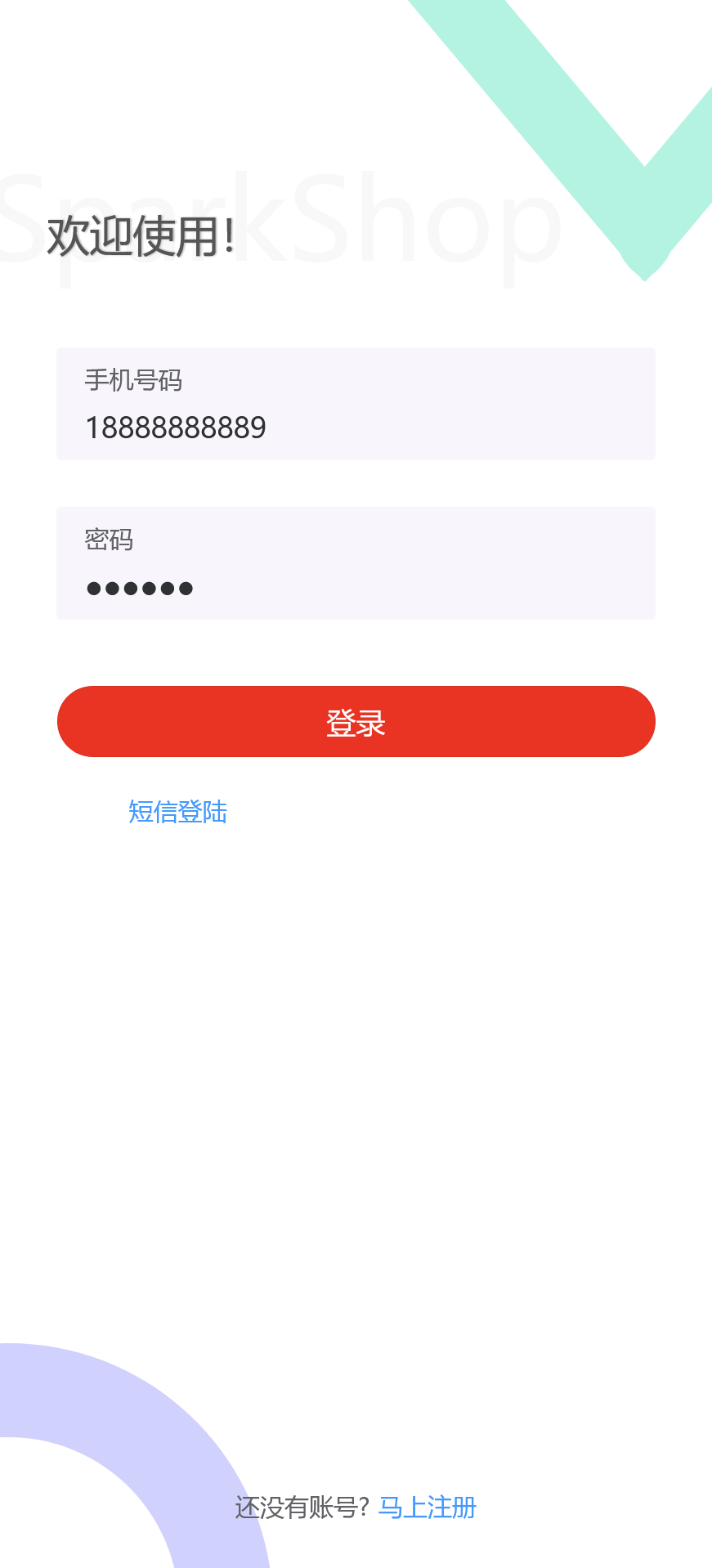
Task: Click the 还没有账号 prompt text
Action: coord(302,1507)
